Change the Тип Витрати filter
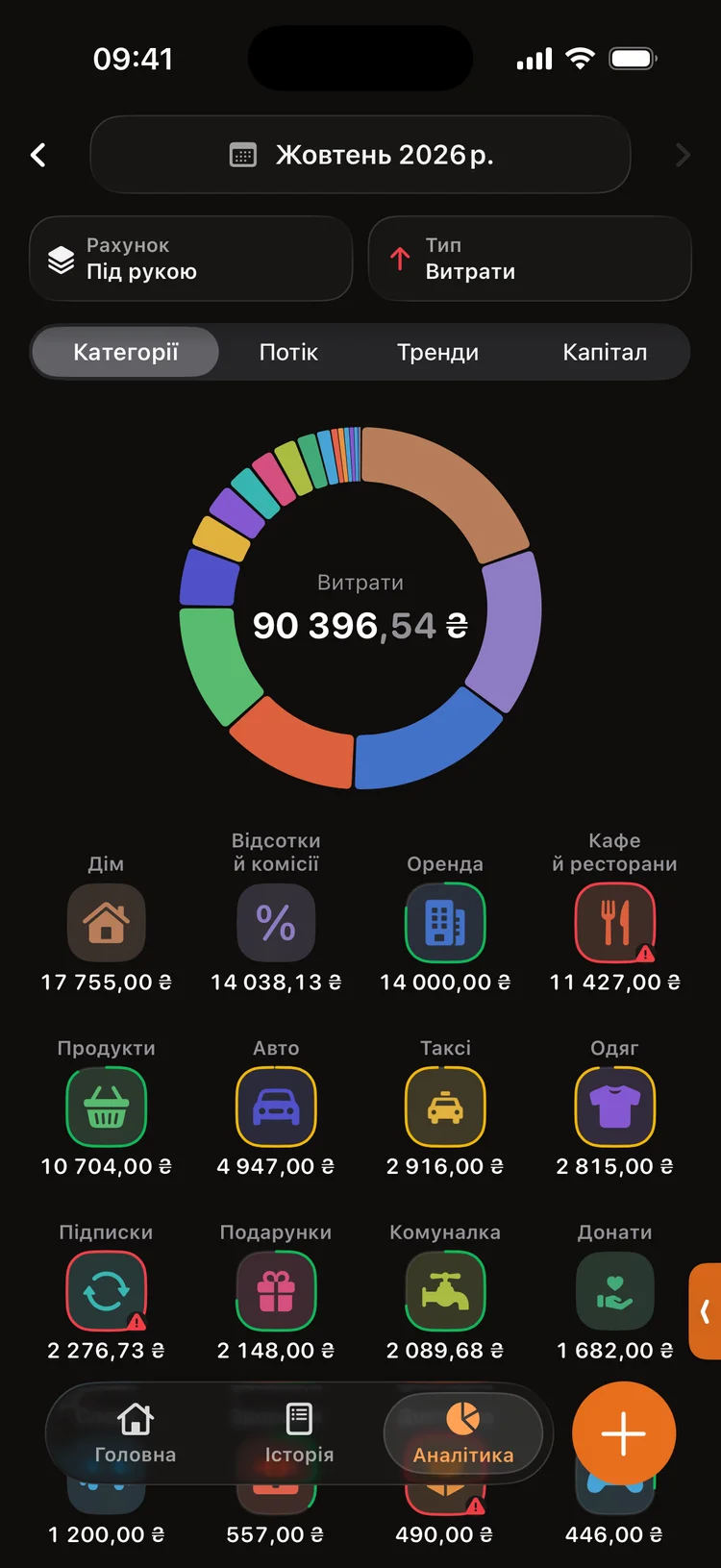This screenshot has width=721, height=1568. point(530,259)
